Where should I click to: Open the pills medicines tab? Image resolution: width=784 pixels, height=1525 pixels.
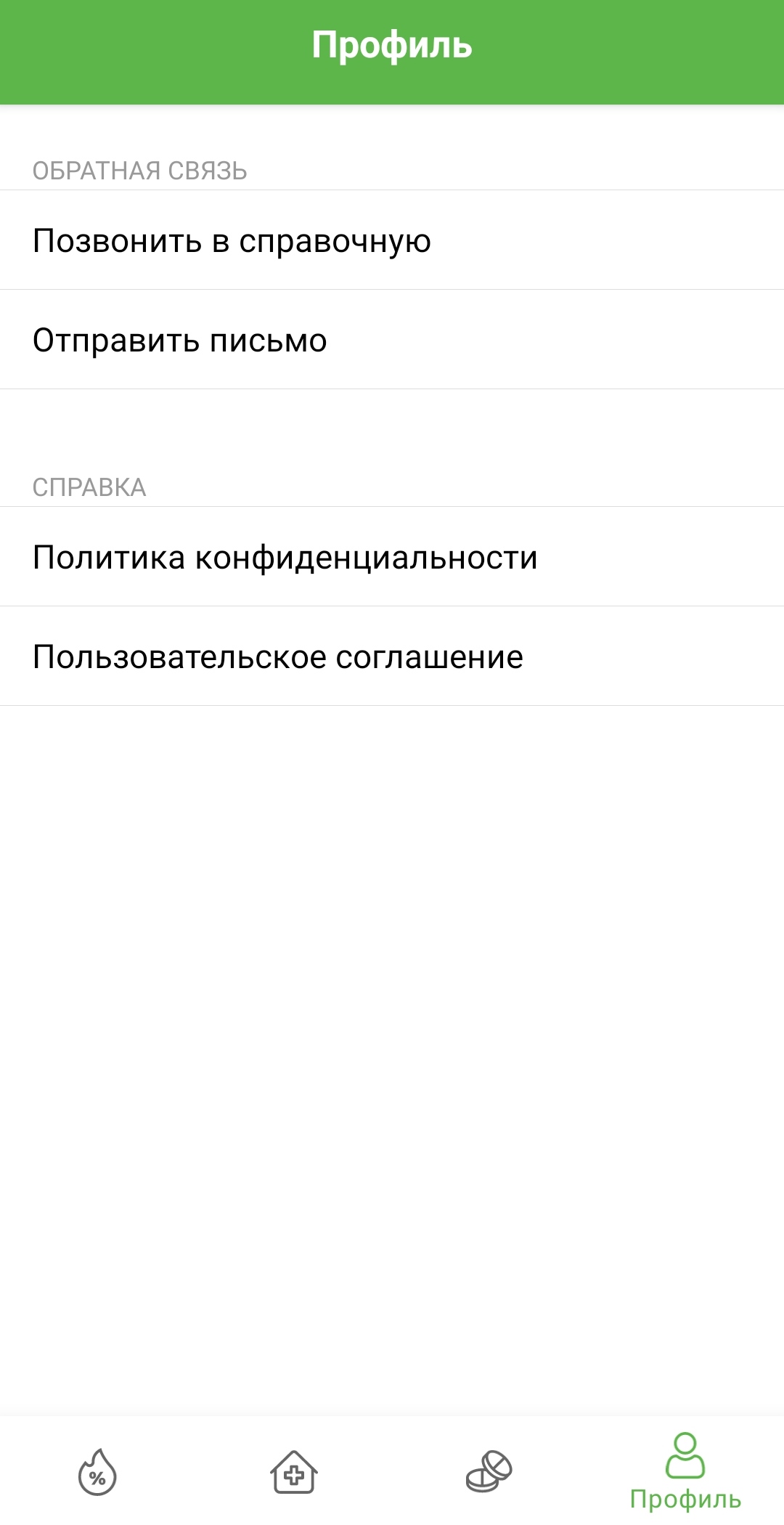click(x=489, y=1472)
